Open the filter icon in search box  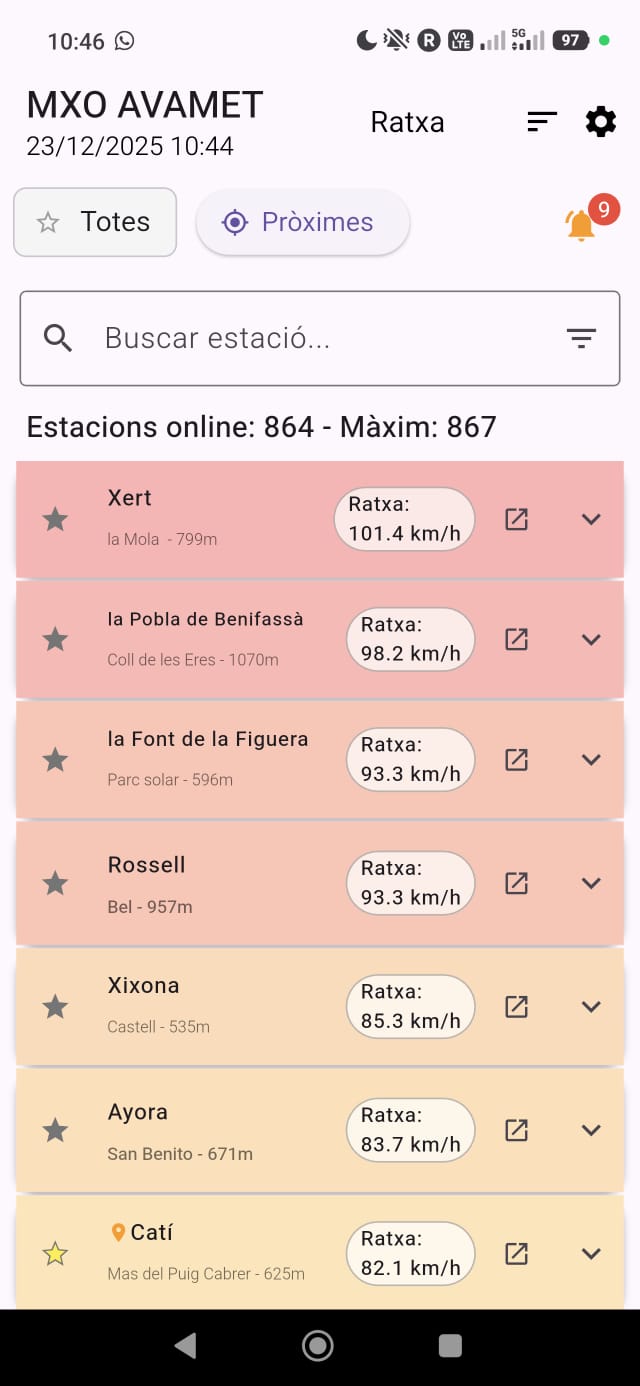tap(581, 338)
